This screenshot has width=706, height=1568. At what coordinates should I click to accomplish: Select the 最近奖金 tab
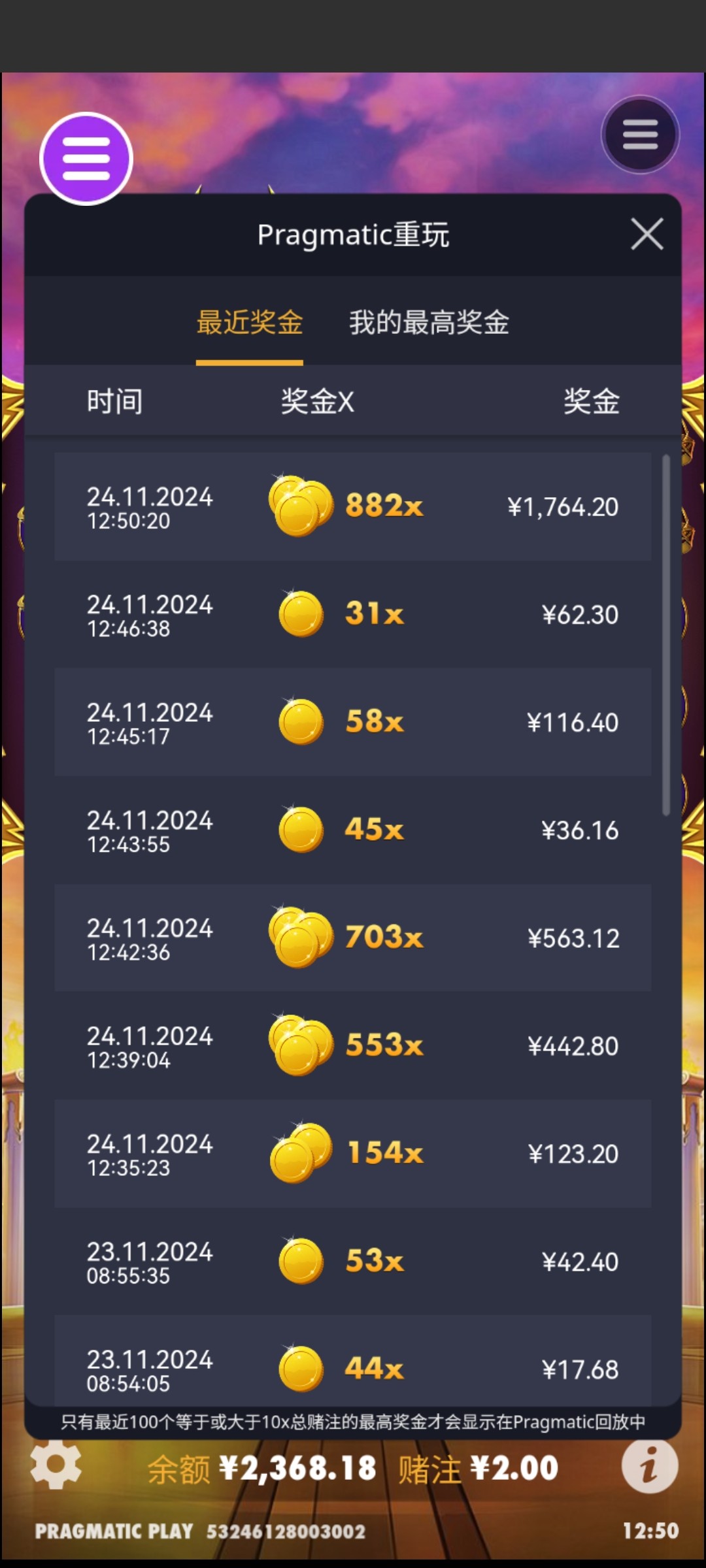tap(250, 323)
